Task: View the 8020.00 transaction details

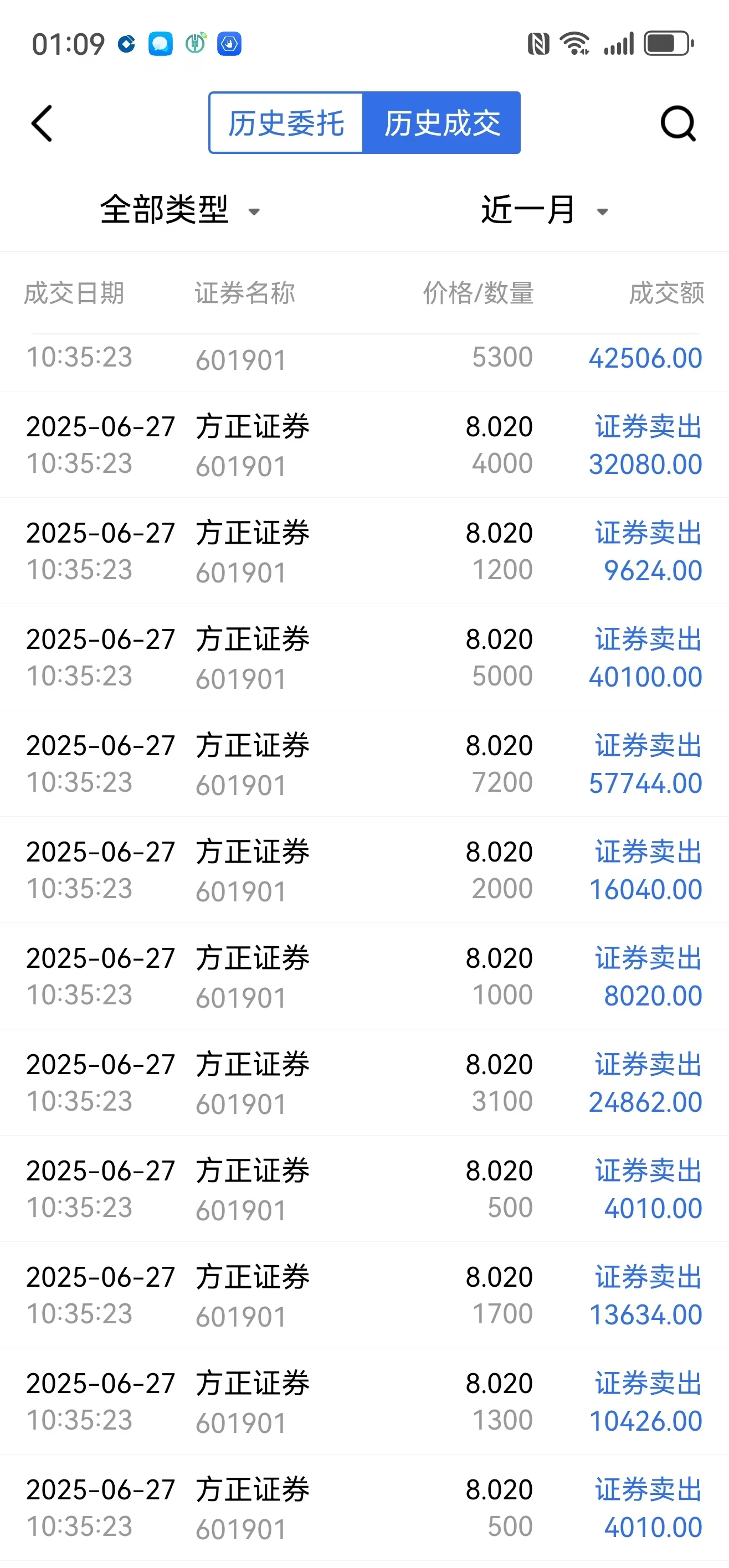Action: tap(364, 976)
